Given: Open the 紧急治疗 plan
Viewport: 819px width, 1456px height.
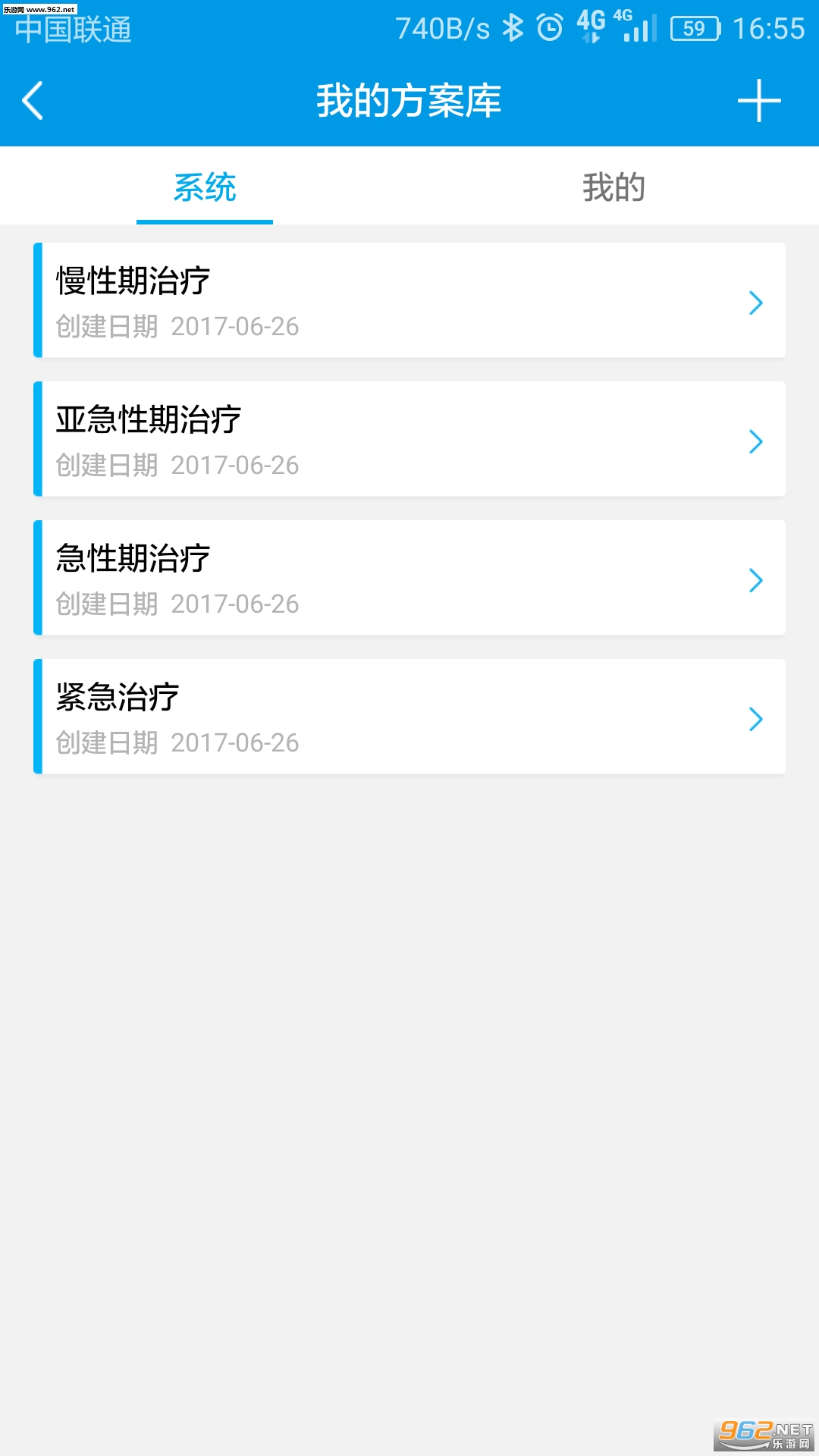Looking at the screenshot, I should click(409, 717).
